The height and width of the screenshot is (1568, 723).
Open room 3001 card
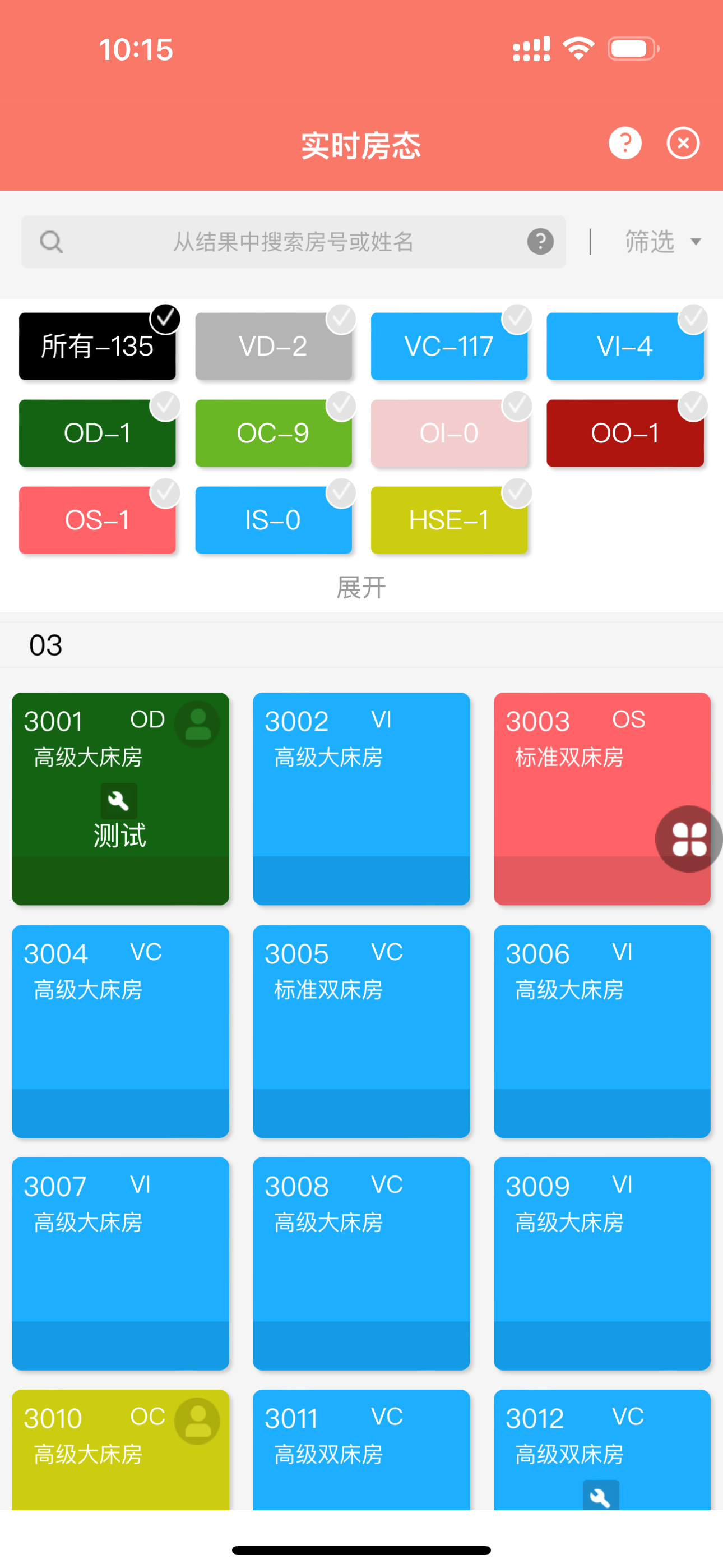(120, 798)
